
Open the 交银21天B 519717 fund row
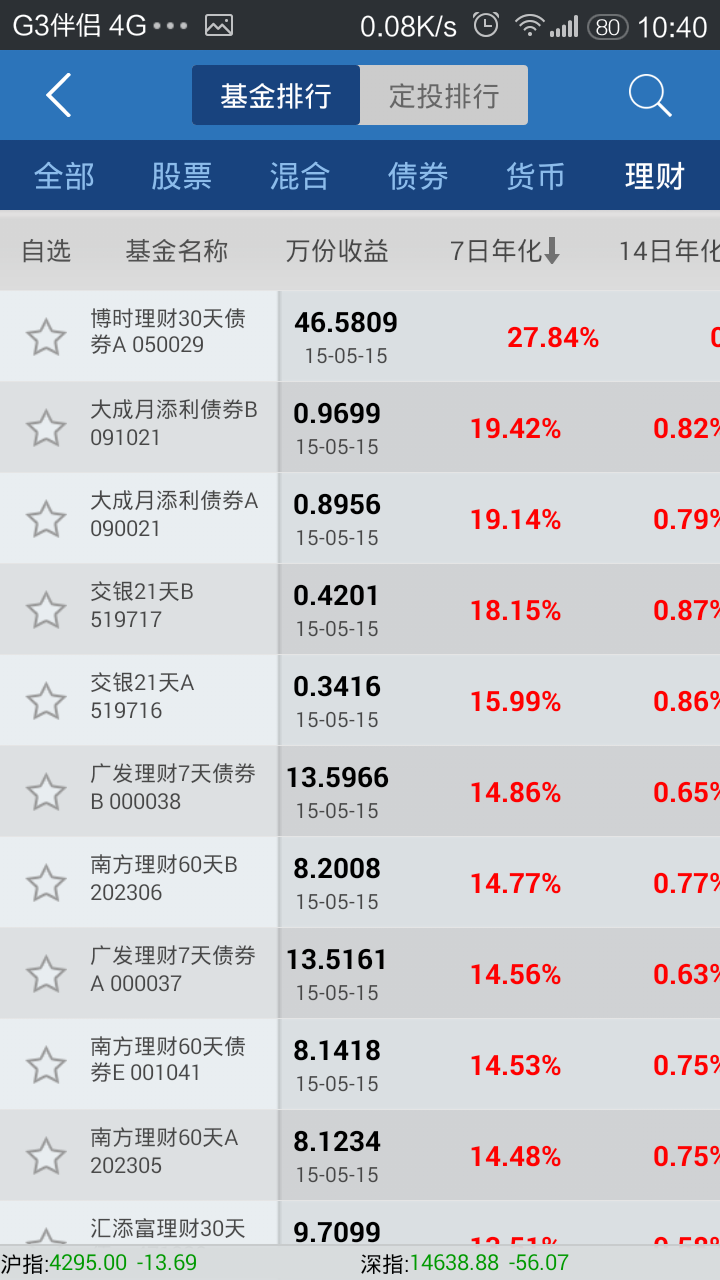coord(360,610)
